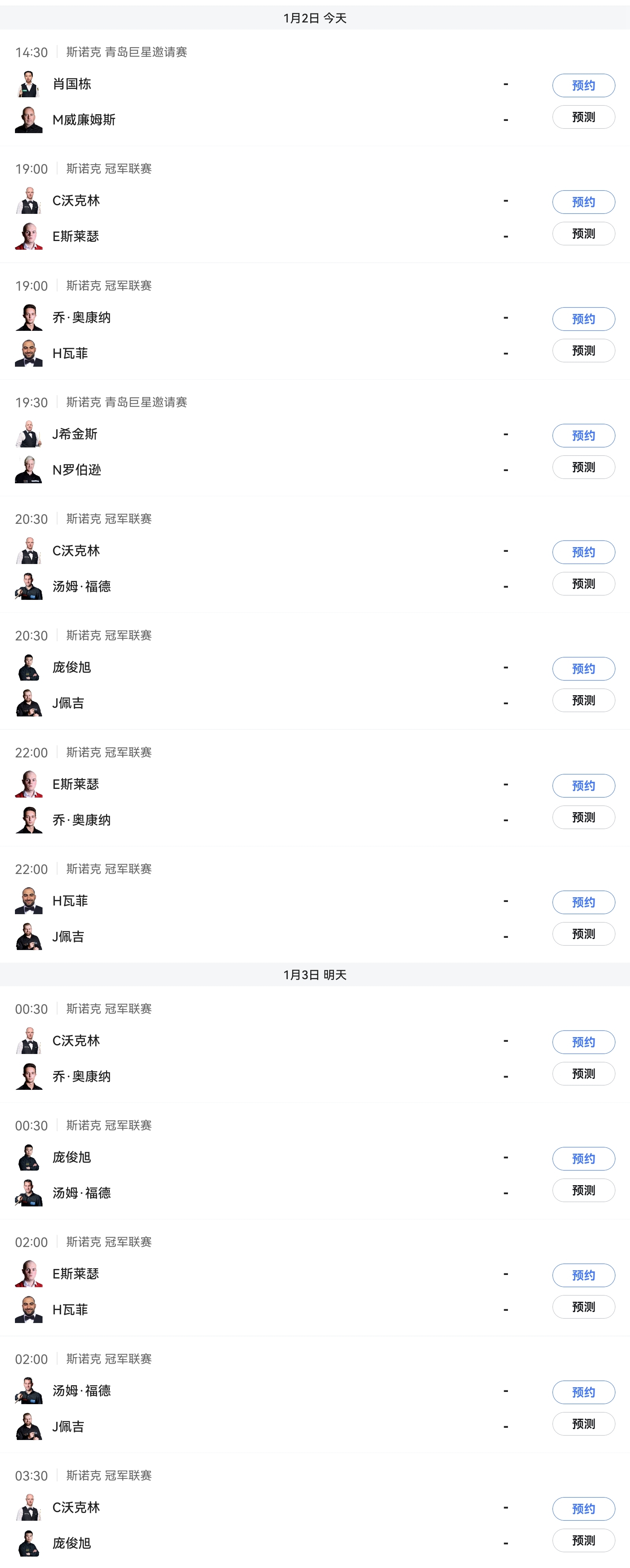Open the 19:00 乔·奥康纳 vs H瓦菲 match details
This screenshot has width=630, height=1568.
click(274, 335)
